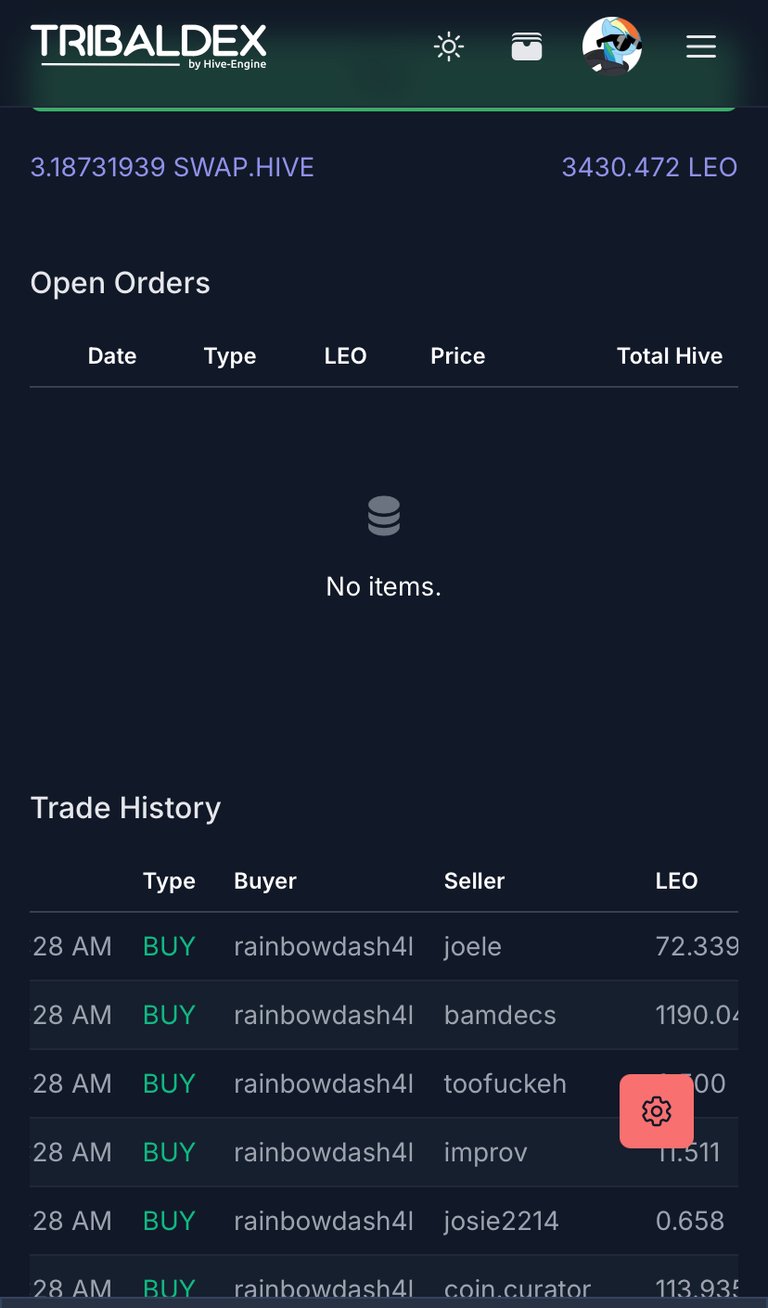The width and height of the screenshot is (768, 1308).
Task: Toggle the light theme sun icon
Action: (448, 47)
